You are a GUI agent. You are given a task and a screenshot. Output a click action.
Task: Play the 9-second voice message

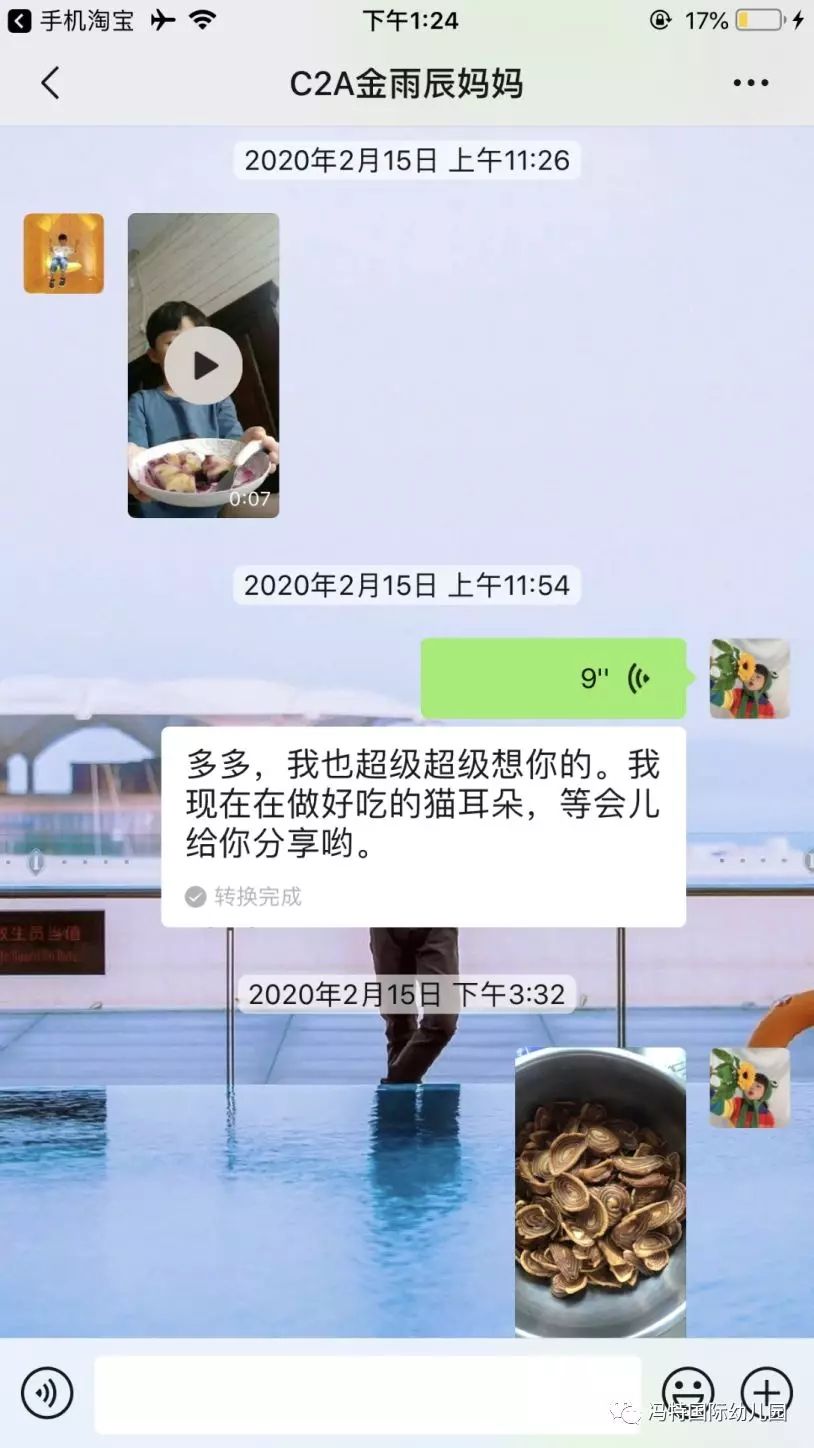552,678
